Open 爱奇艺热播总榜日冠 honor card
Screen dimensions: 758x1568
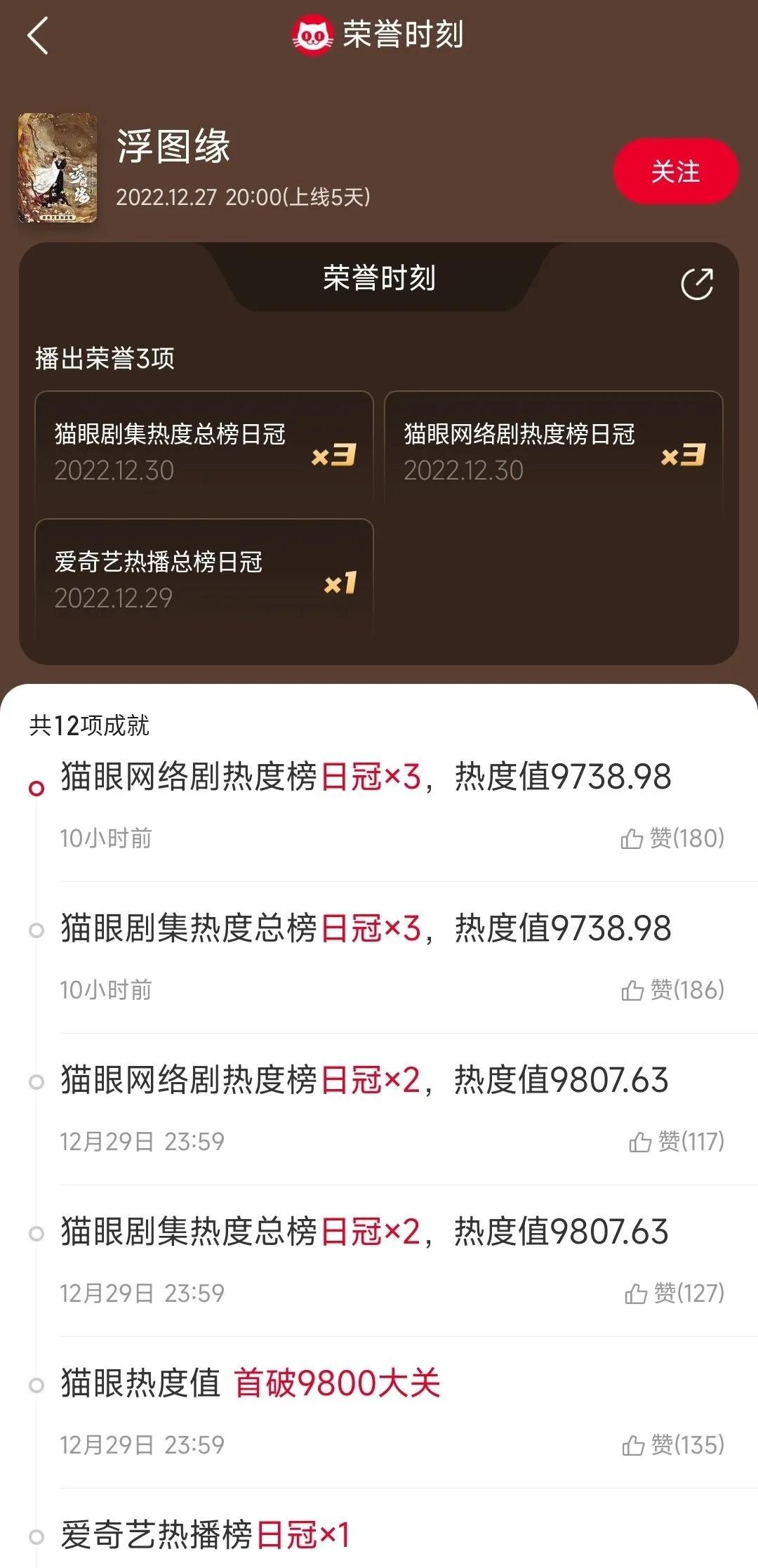click(204, 579)
